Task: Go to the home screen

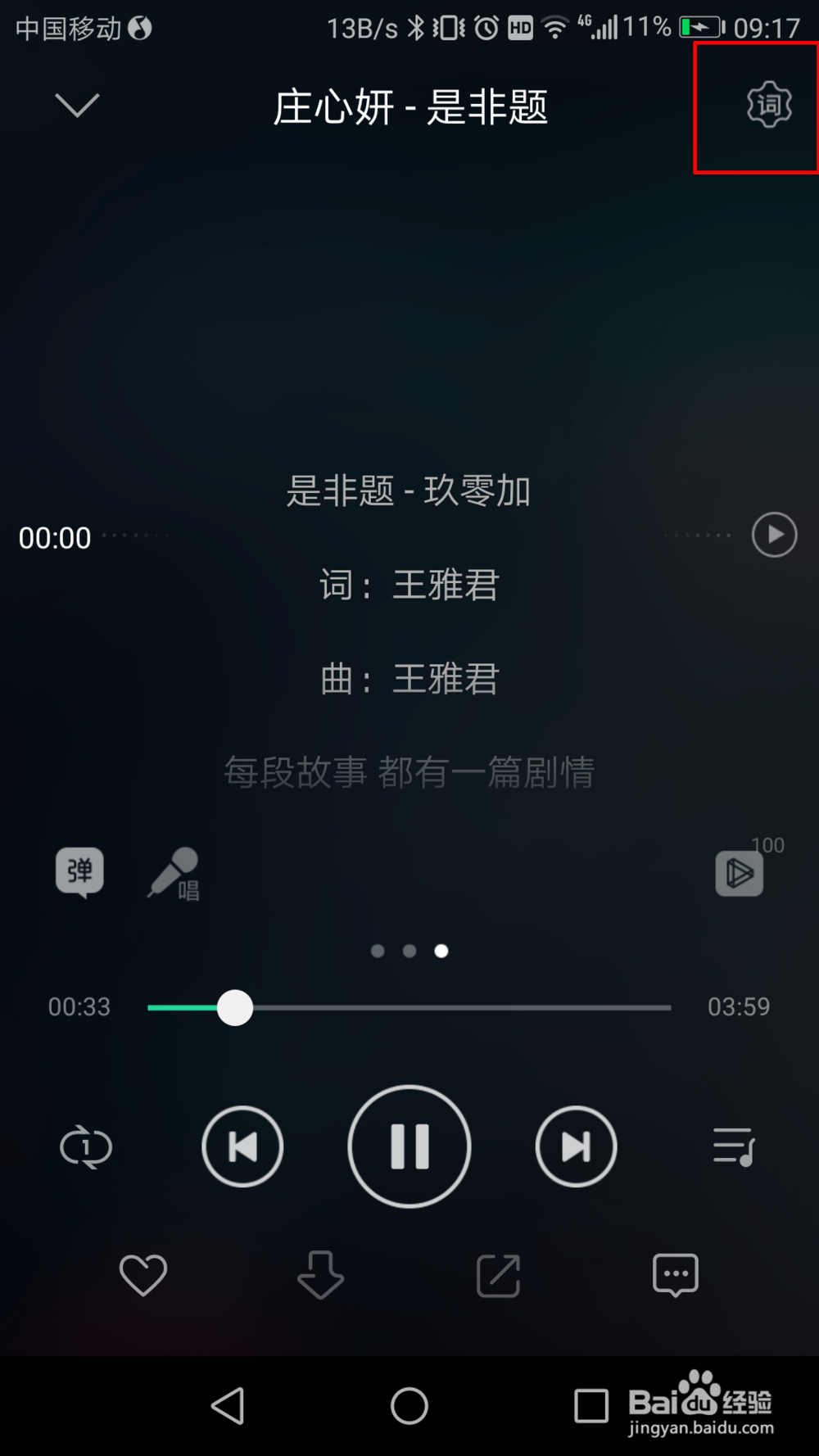Action: tap(409, 1406)
